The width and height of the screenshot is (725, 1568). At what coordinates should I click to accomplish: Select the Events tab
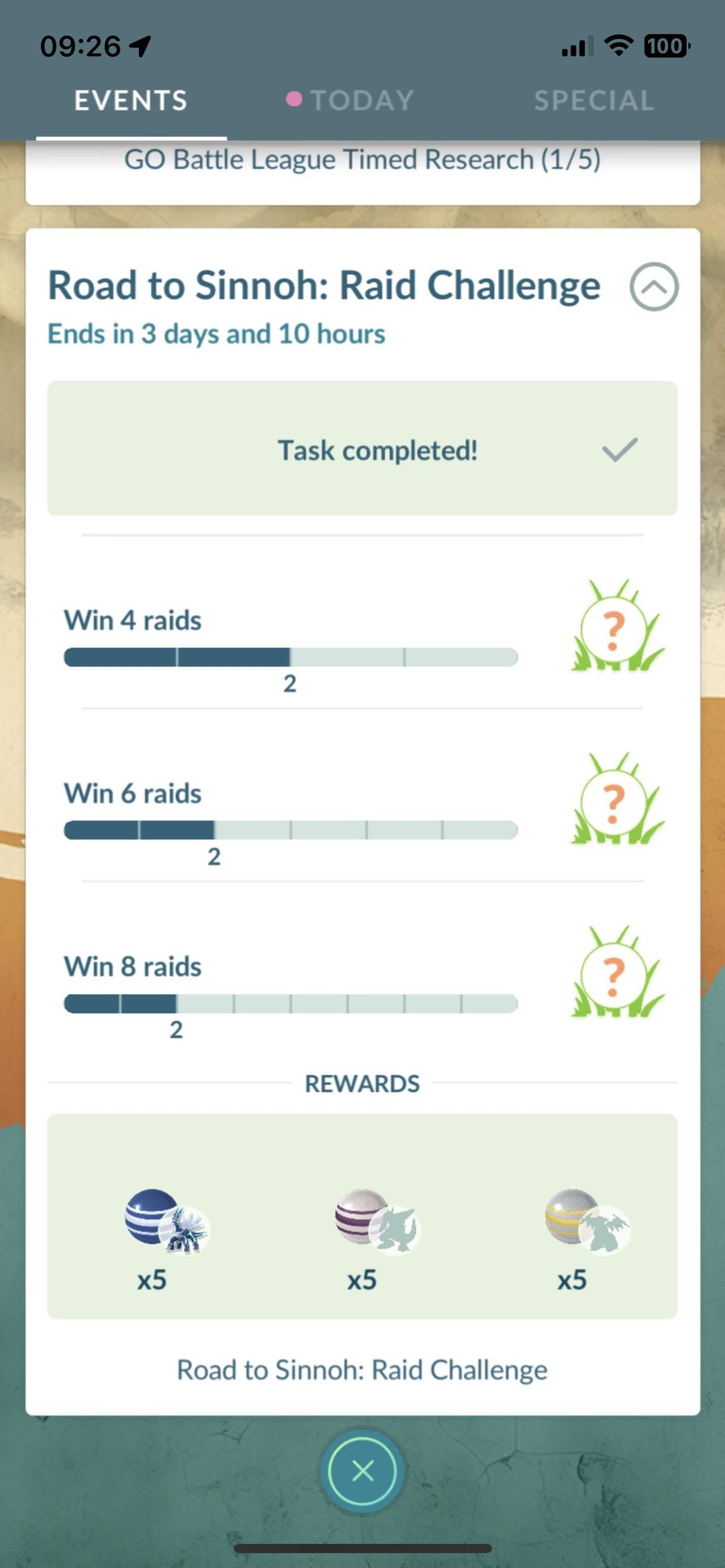point(131,101)
